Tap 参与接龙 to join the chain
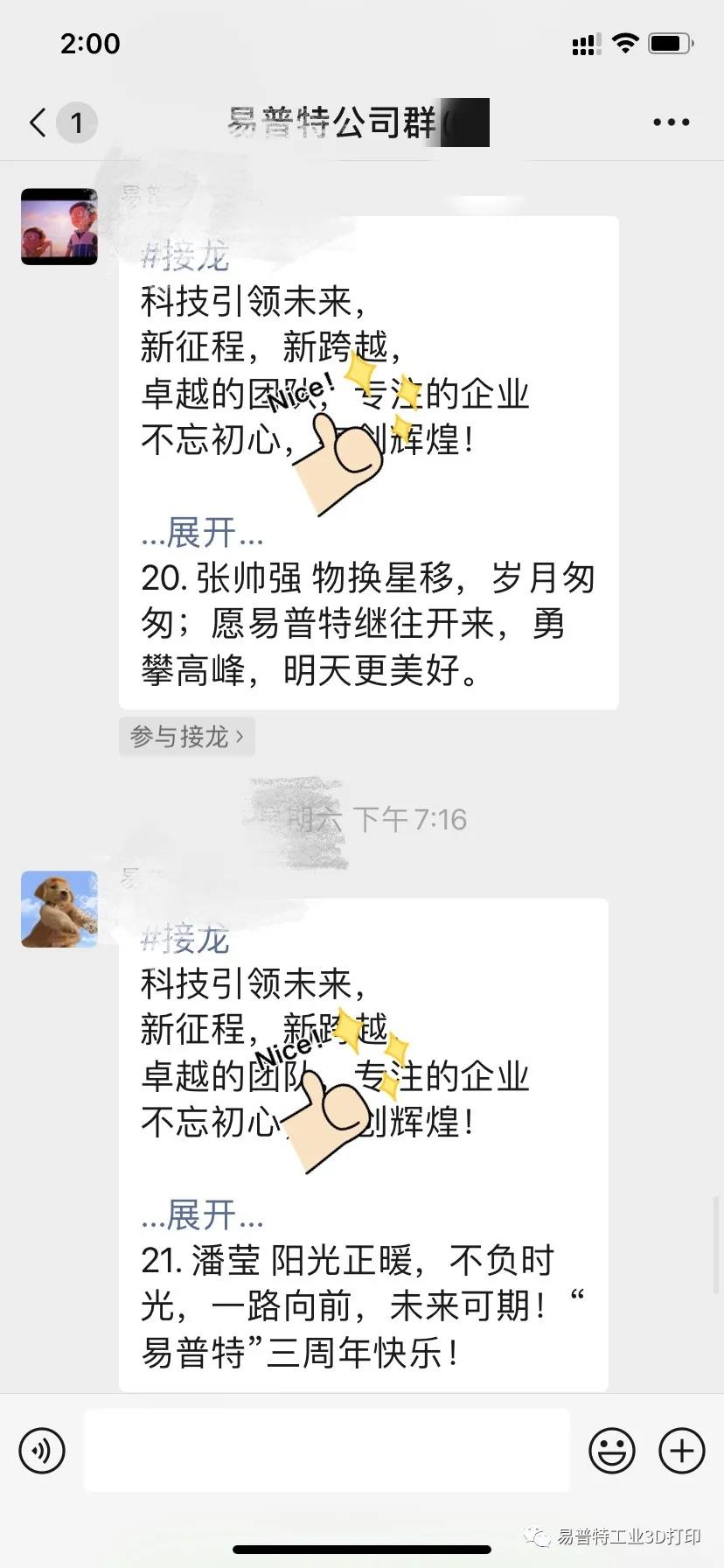 [x=186, y=737]
